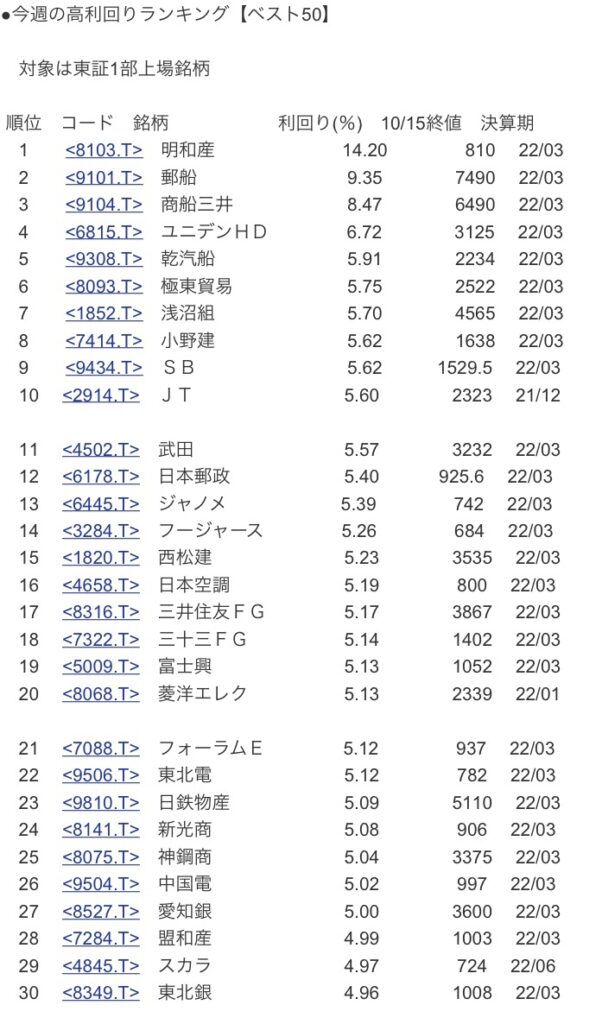The image size is (602, 1024).
Task: Tap the <4845.T> link for スカラ
Action: click(x=101, y=966)
